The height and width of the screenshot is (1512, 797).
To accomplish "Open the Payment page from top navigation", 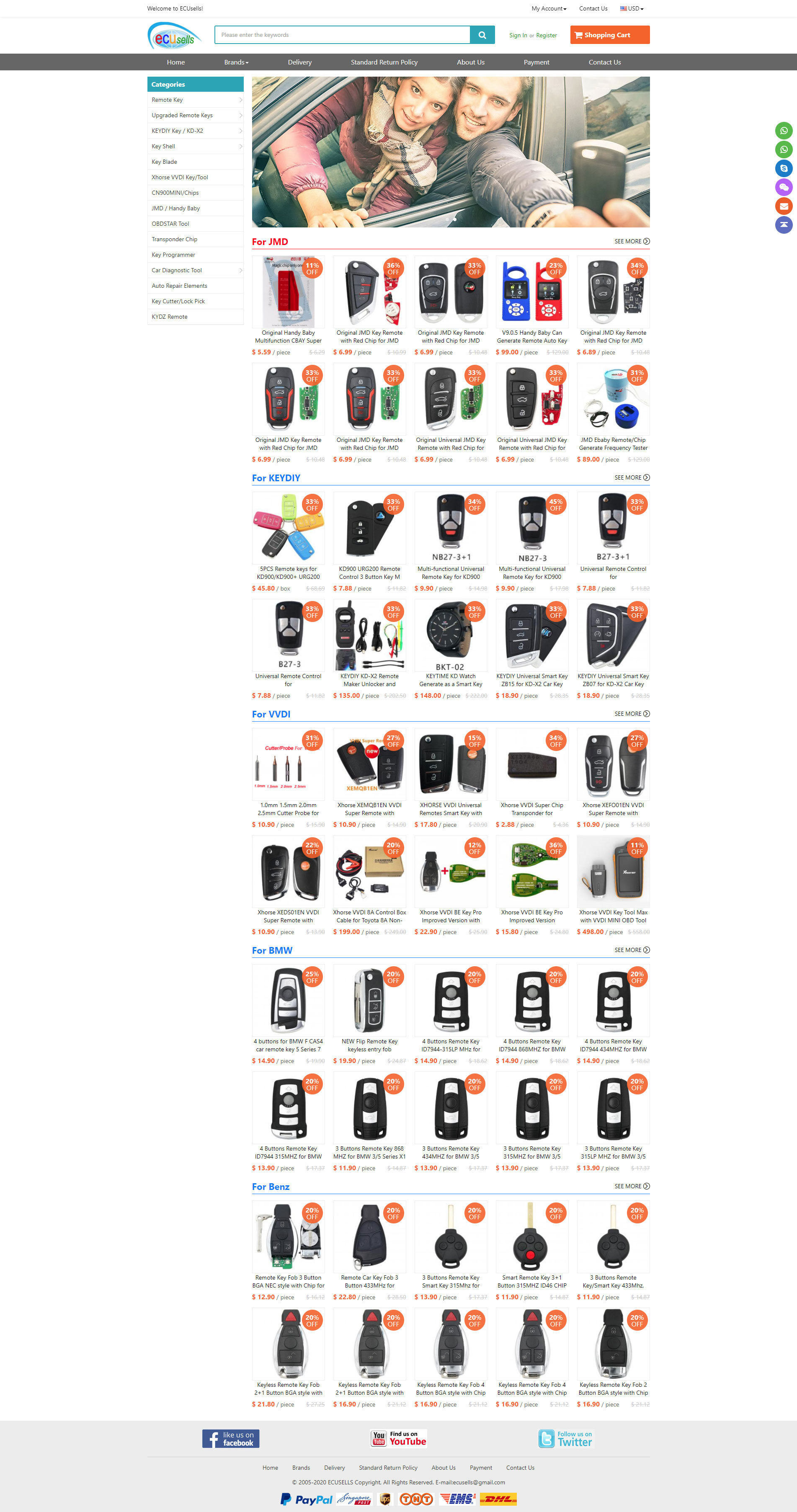I will point(536,62).
